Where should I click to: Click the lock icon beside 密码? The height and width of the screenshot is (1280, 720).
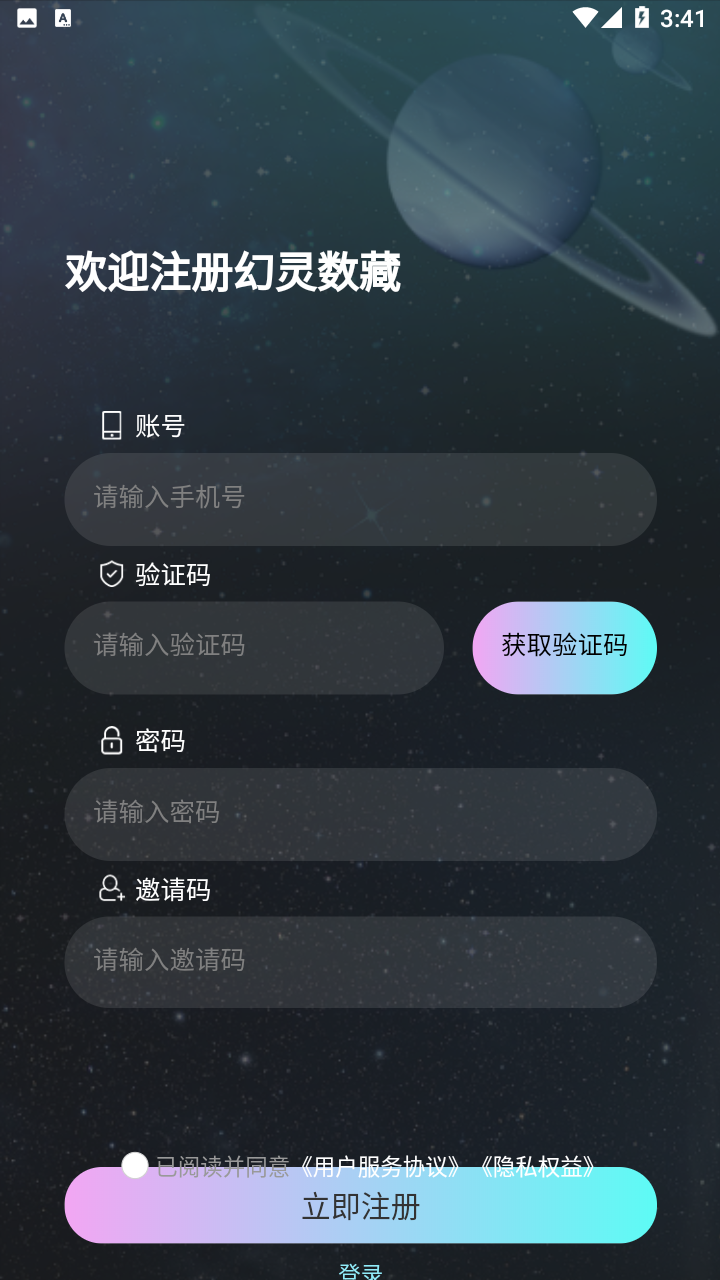(x=110, y=740)
